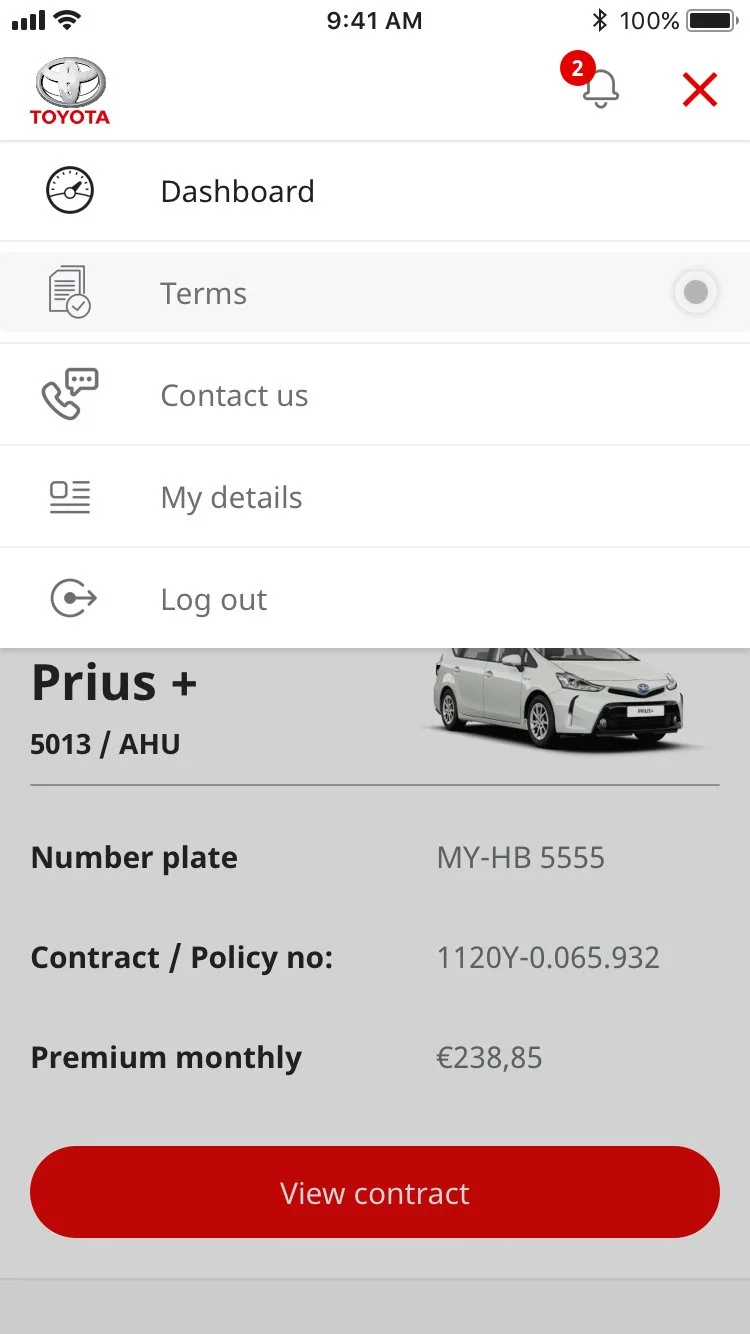Close the menu with the red X
The height and width of the screenshot is (1334, 750).
pyautogui.click(x=699, y=90)
